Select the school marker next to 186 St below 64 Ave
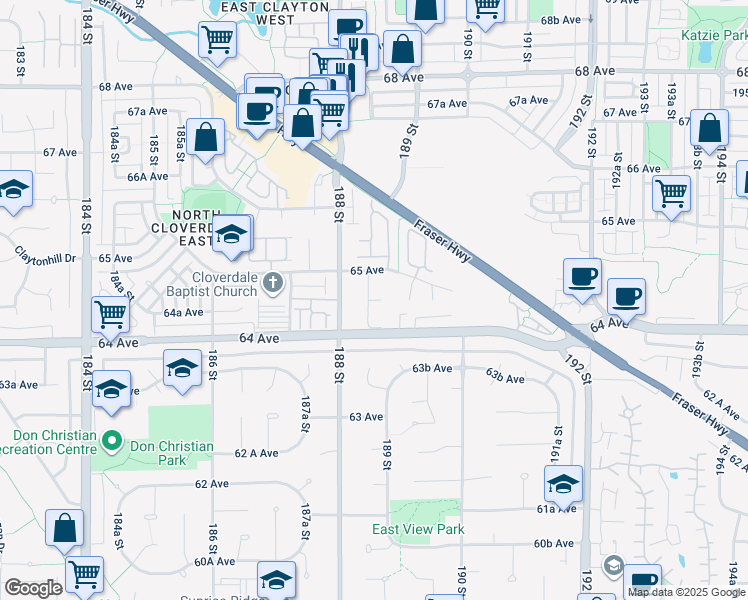The image size is (748, 600). coord(182,370)
